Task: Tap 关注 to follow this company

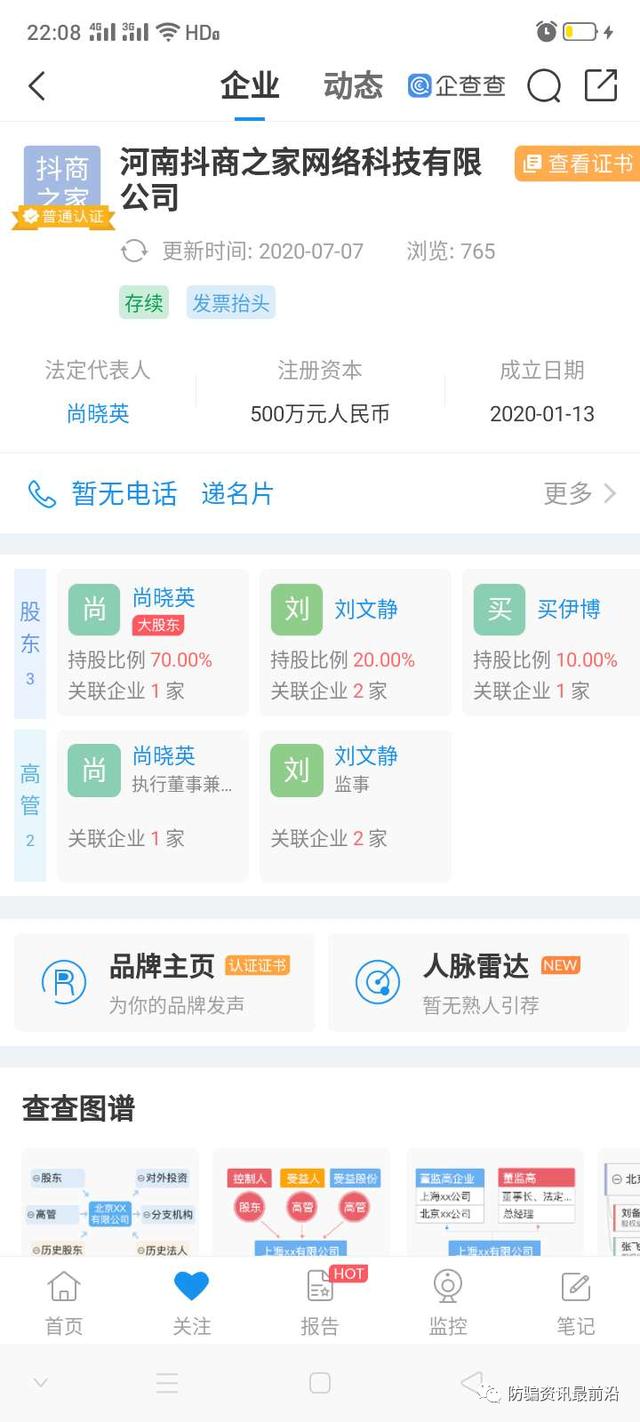Action: (x=191, y=1302)
